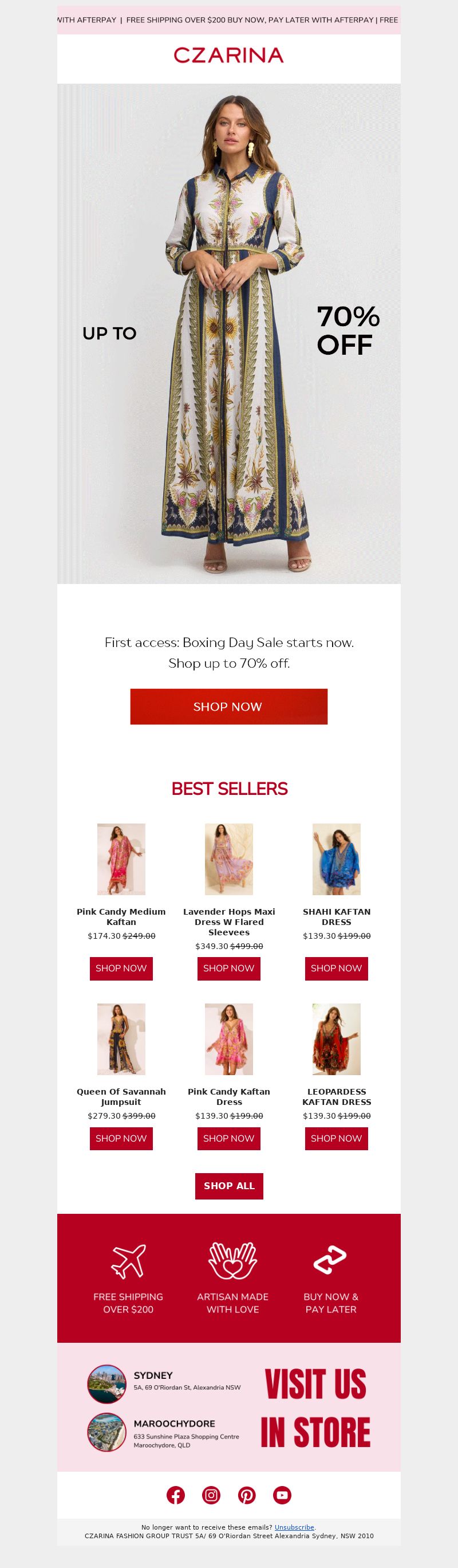
Task: Shop the Pink Candy Medium Kaftan
Action: pos(121,968)
